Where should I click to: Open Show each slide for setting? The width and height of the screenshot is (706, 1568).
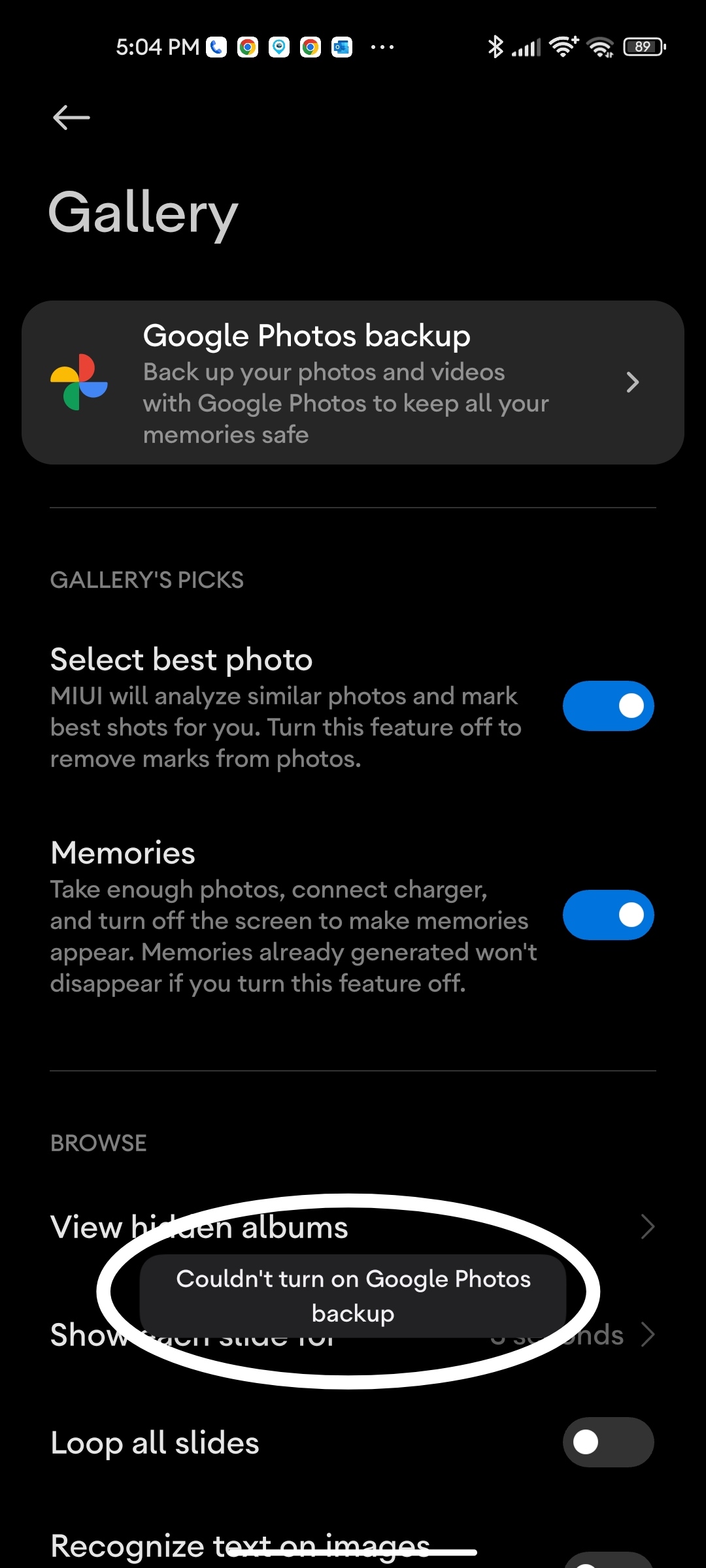pyautogui.click(x=353, y=1335)
